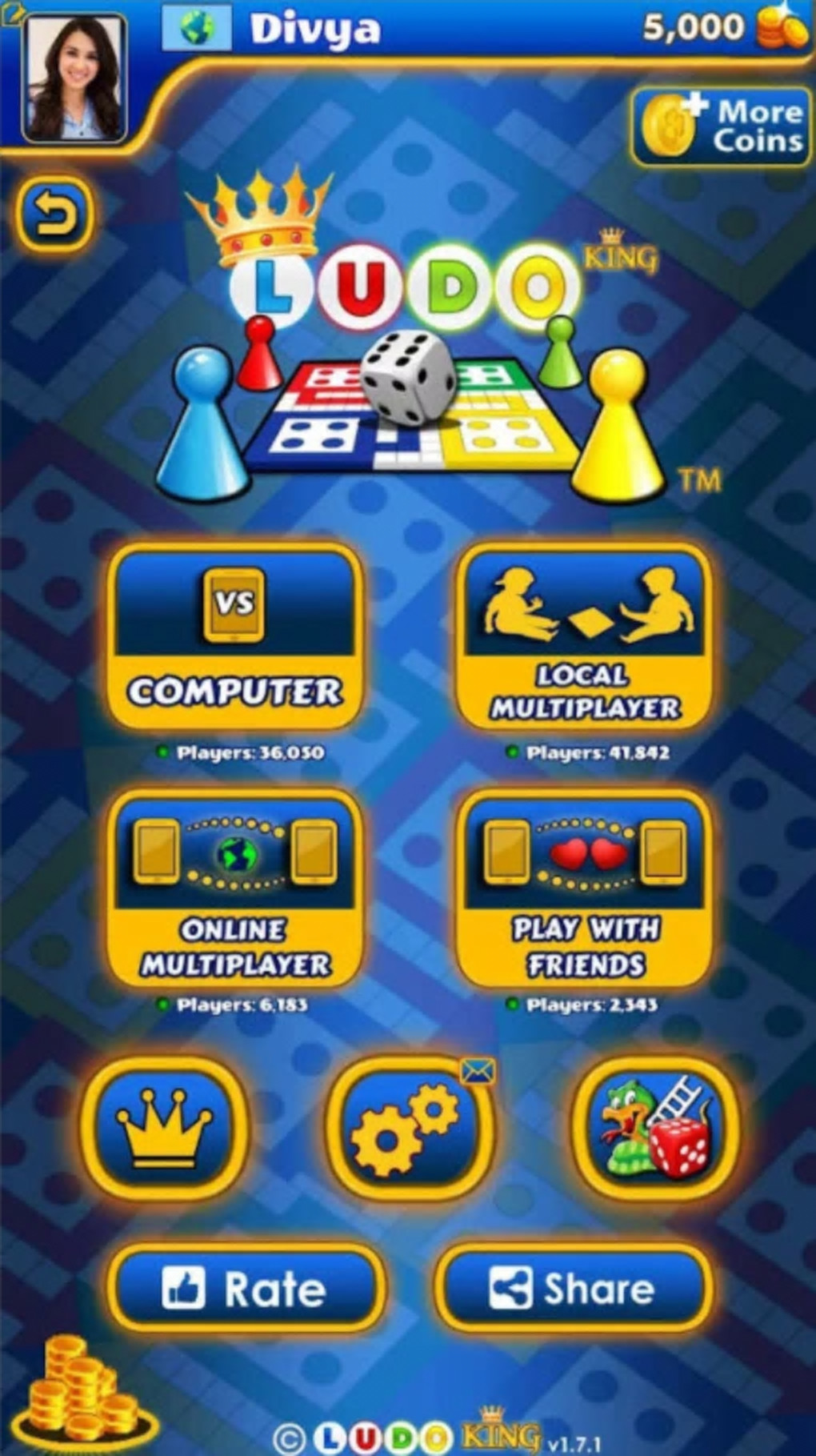Open settings via the gears icon
This screenshot has width=816, height=1456.
(408, 1127)
